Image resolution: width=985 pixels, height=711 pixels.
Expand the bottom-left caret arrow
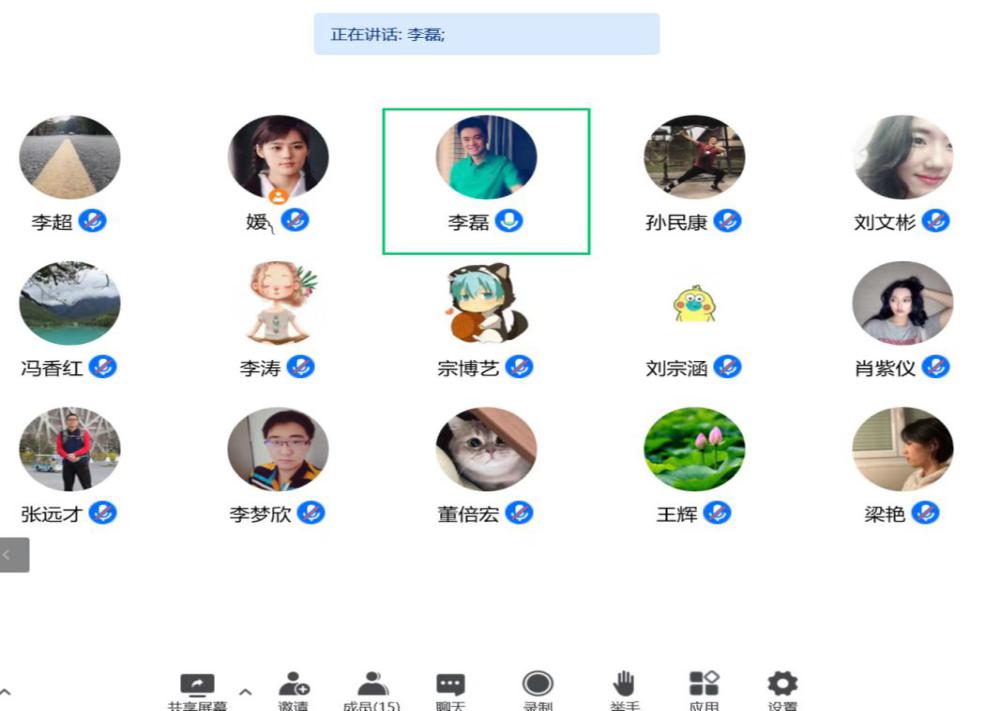point(6,691)
